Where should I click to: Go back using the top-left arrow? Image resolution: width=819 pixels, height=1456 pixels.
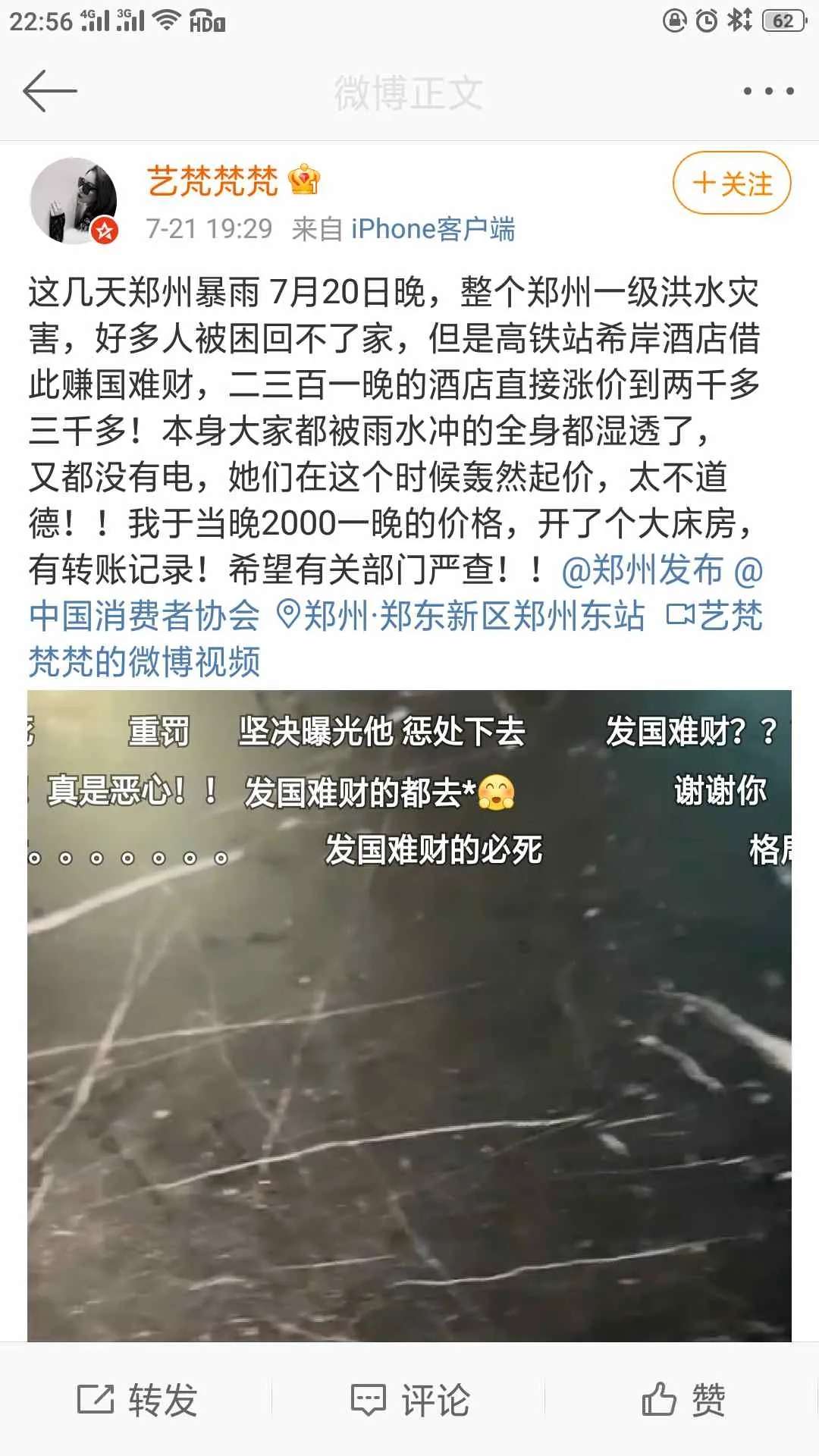pos(50,91)
